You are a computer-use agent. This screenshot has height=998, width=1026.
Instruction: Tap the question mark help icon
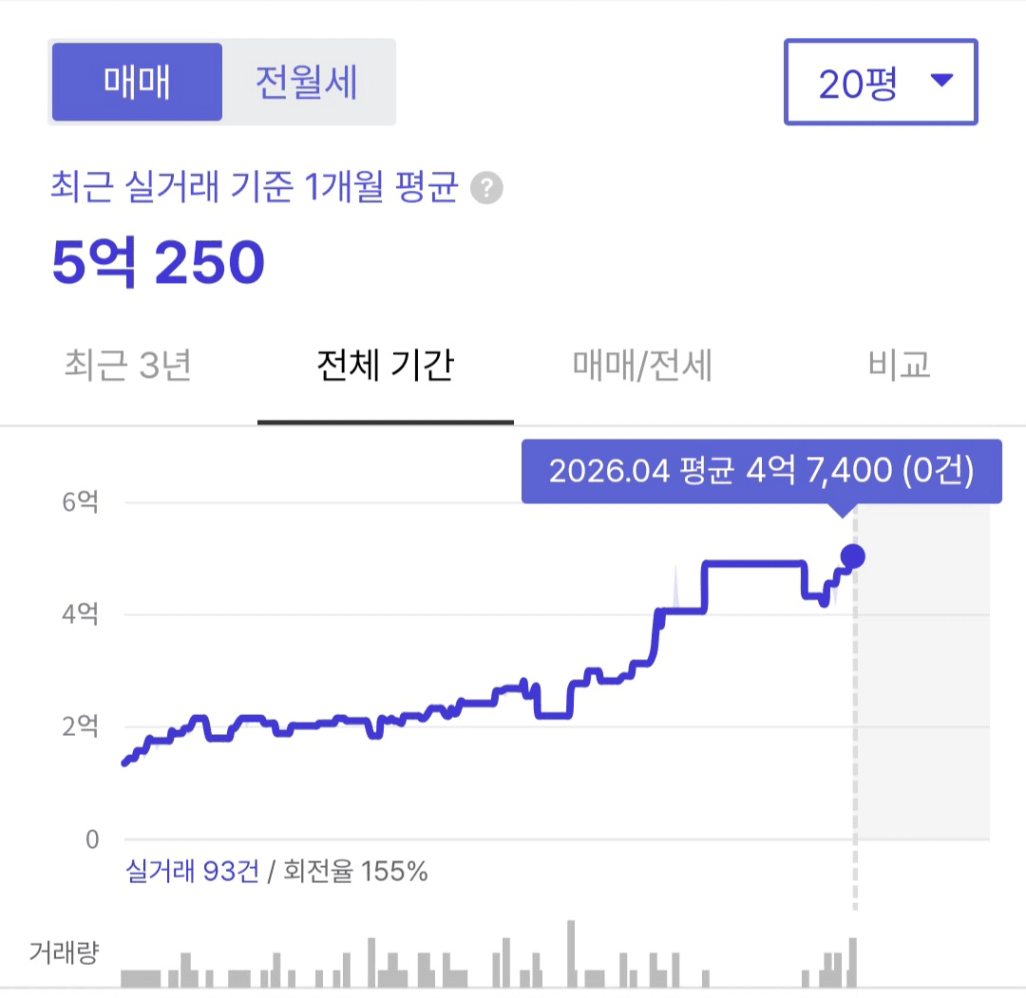[x=487, y=188]
